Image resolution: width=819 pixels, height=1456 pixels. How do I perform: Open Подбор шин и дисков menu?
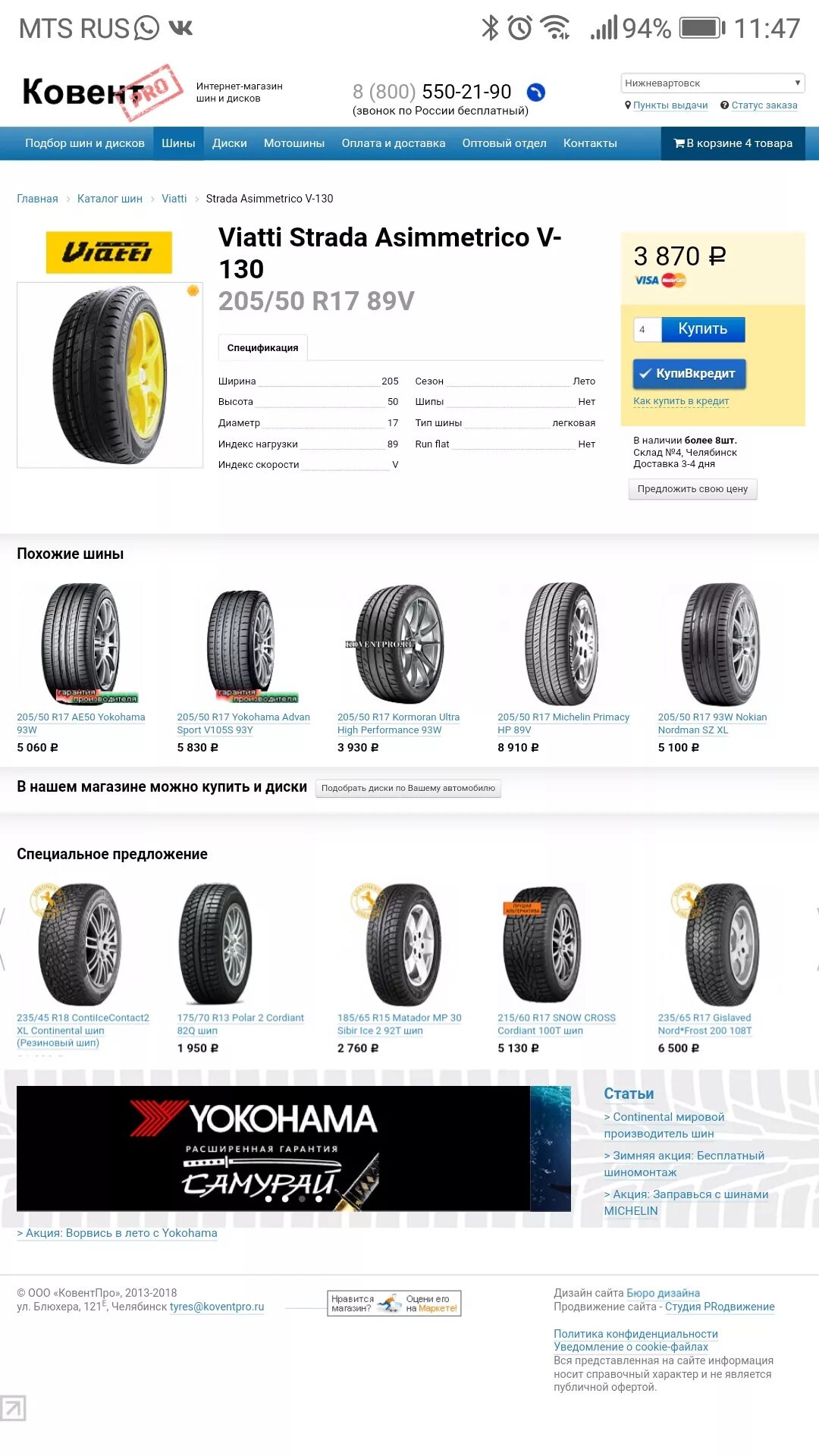coord(84,143)
